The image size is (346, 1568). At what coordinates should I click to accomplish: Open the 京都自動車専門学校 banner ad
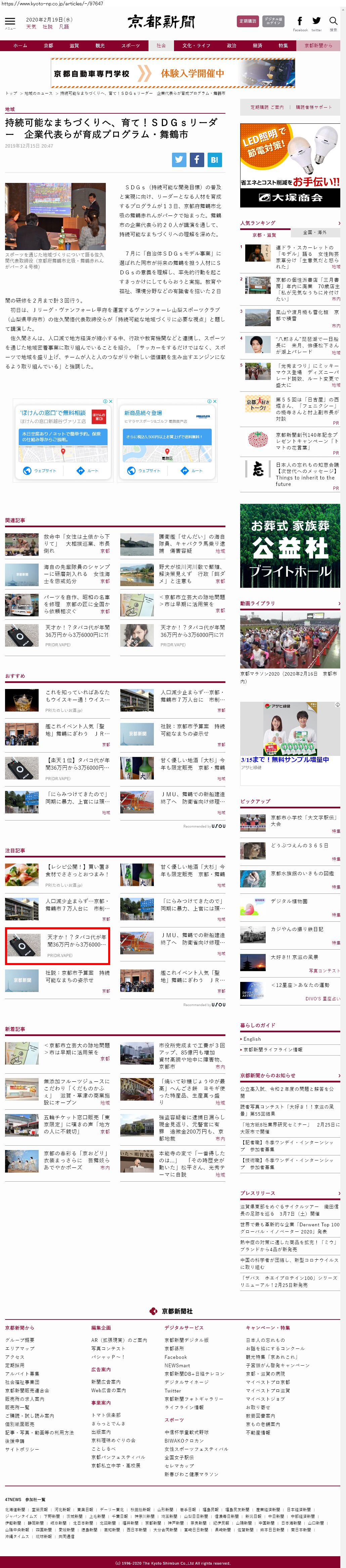173,74
